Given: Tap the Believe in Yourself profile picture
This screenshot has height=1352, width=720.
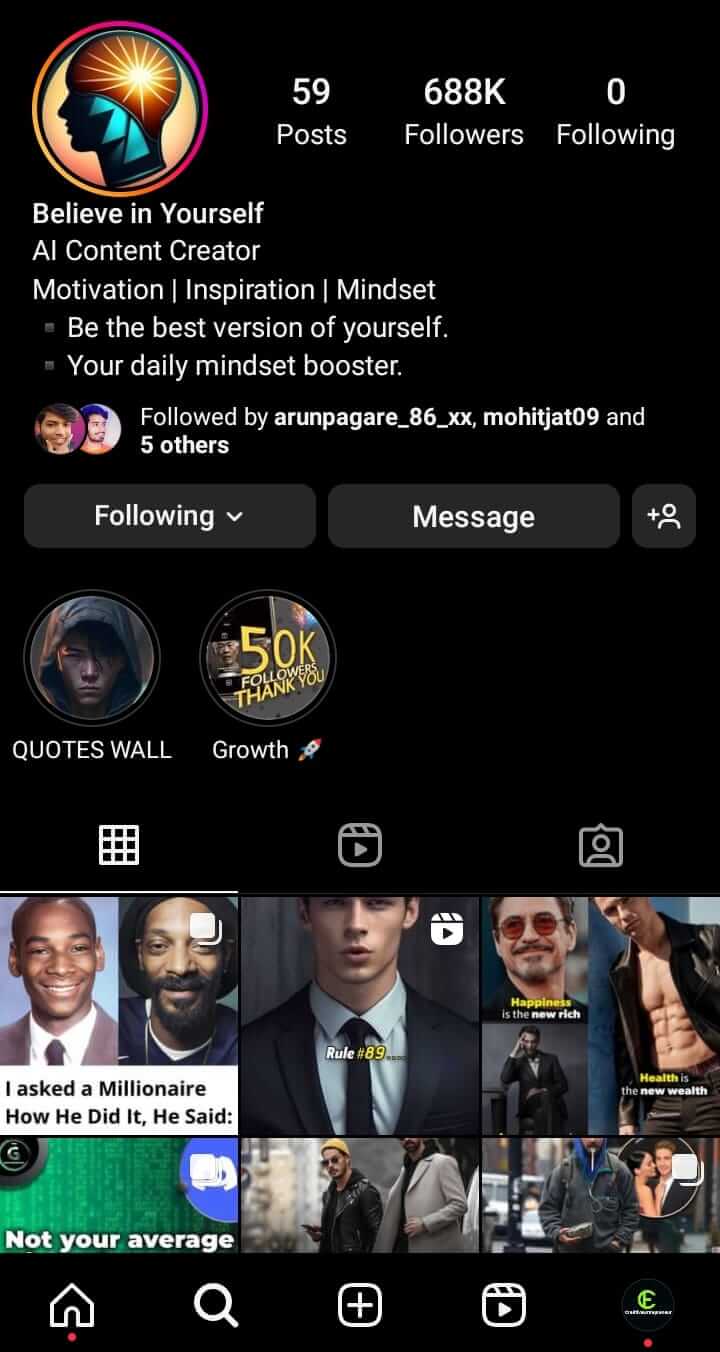Looking at the screenshot, I should pos(119,107).
